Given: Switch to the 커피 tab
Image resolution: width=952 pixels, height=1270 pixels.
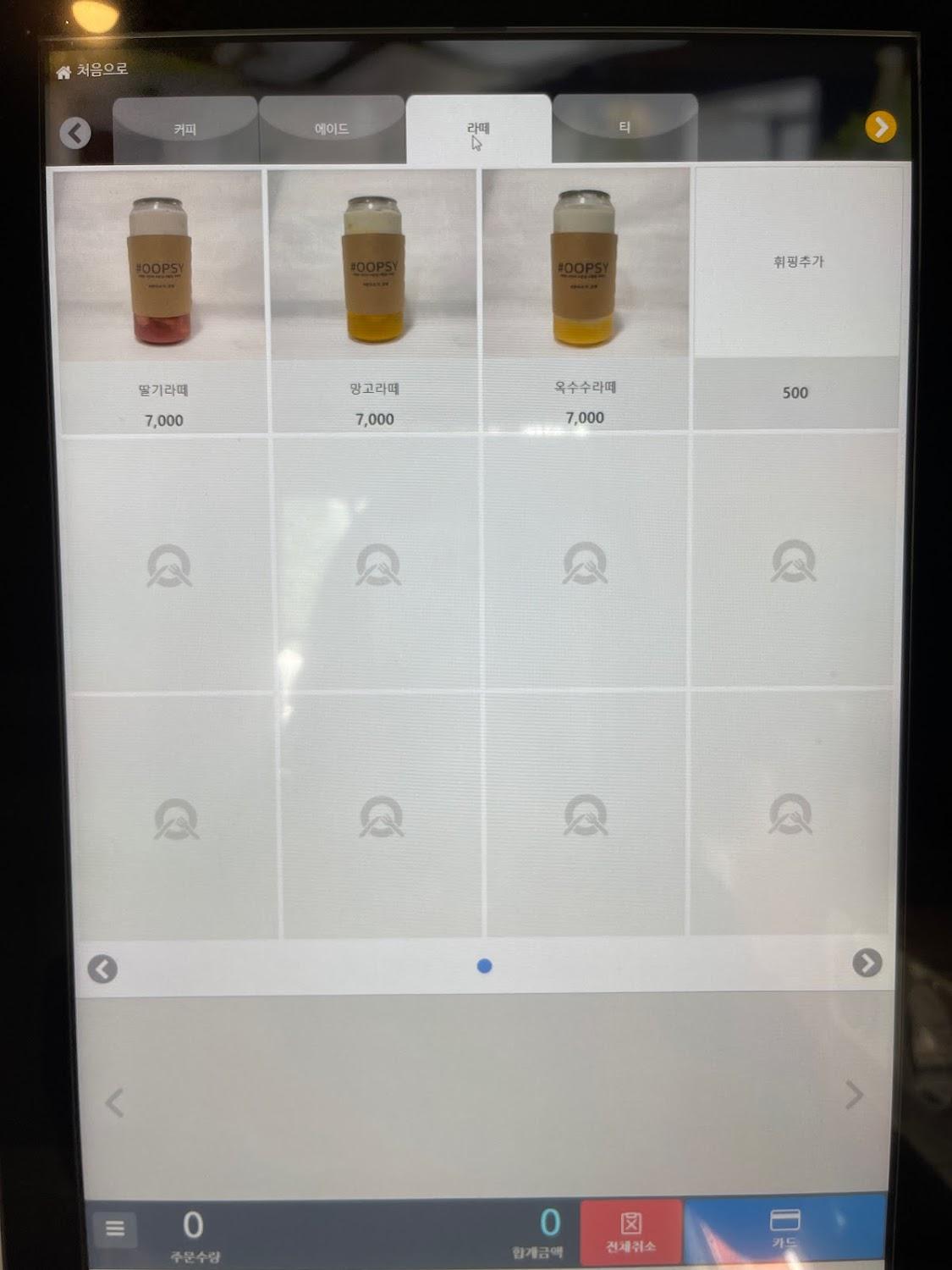Looking at the screenshot, I should tap(184, 130).
